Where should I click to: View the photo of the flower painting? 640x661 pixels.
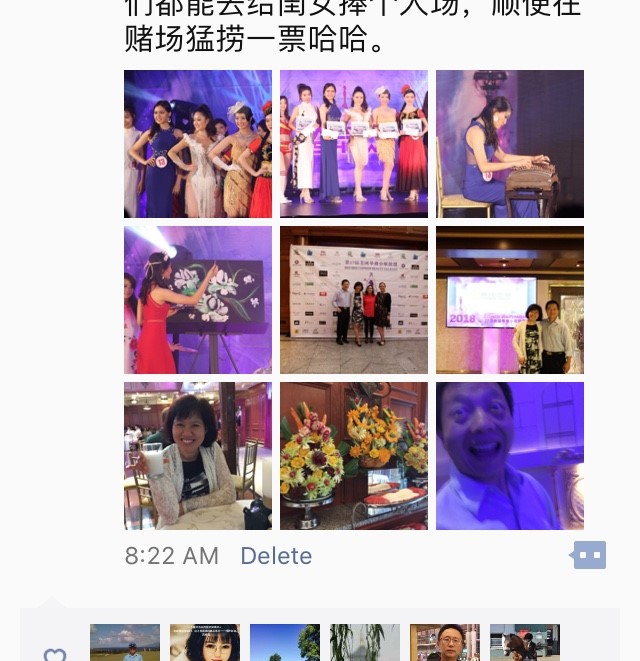(198, 300)
